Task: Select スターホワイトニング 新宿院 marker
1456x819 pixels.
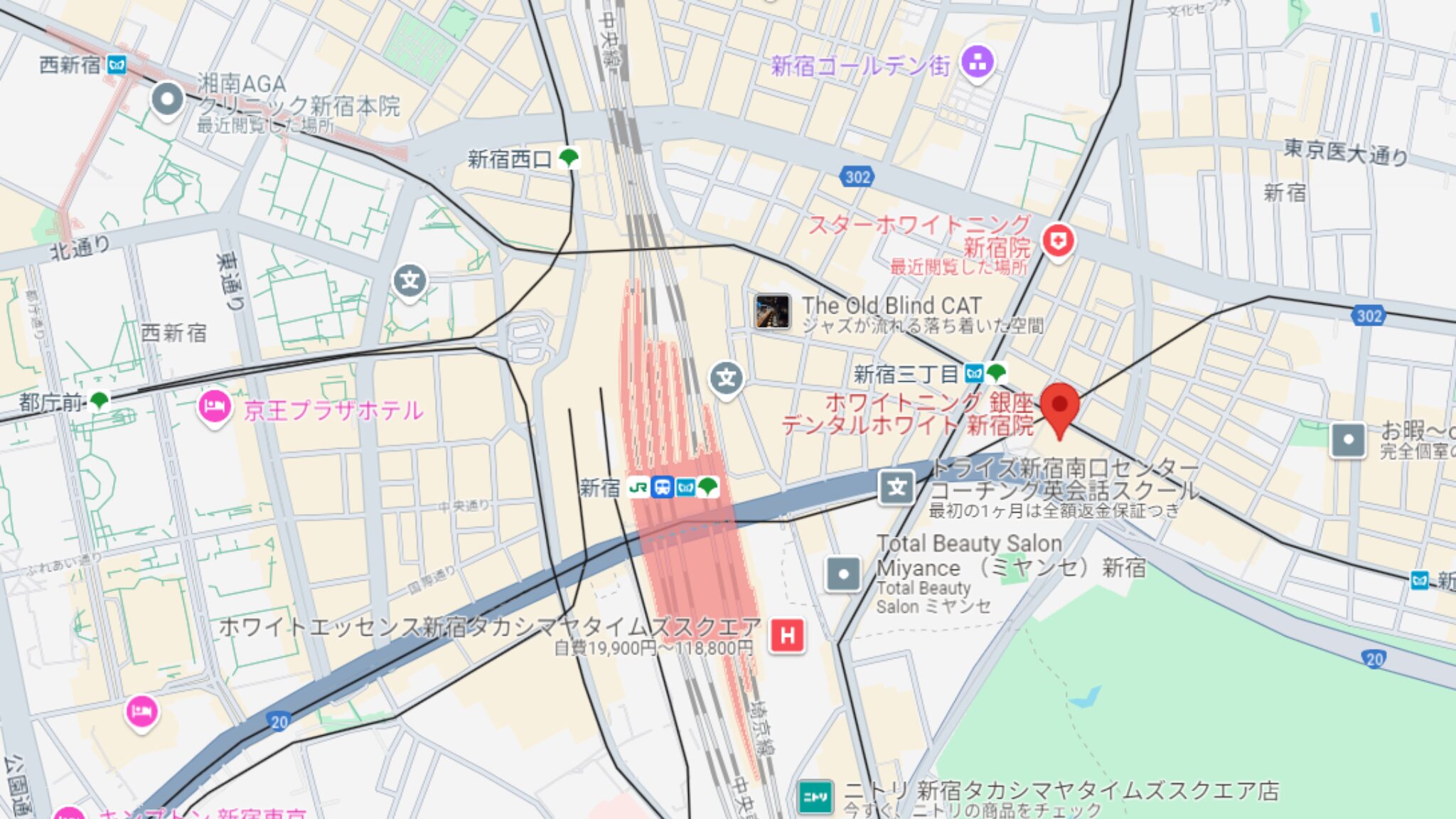Action: [x=1057, y=242]
